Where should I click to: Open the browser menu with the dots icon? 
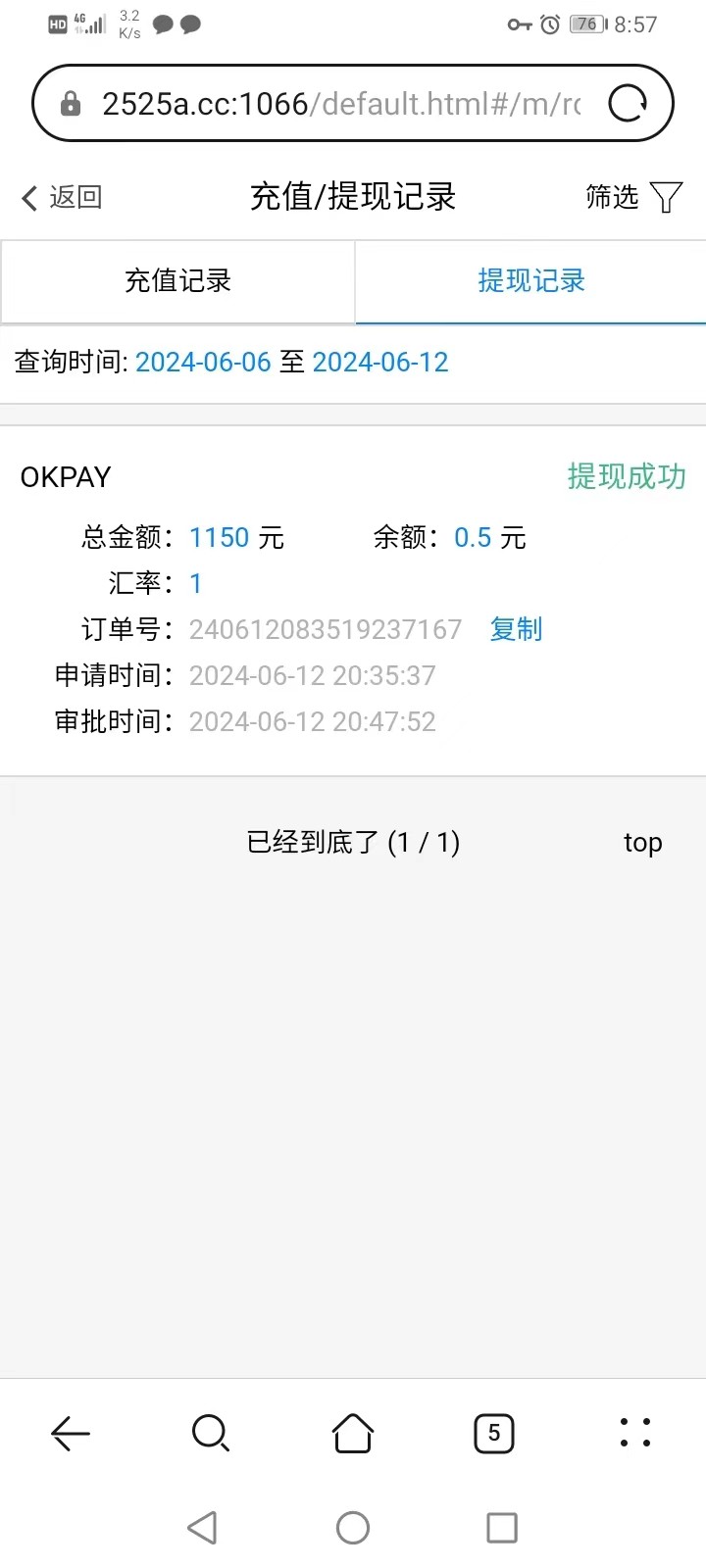634,1433
